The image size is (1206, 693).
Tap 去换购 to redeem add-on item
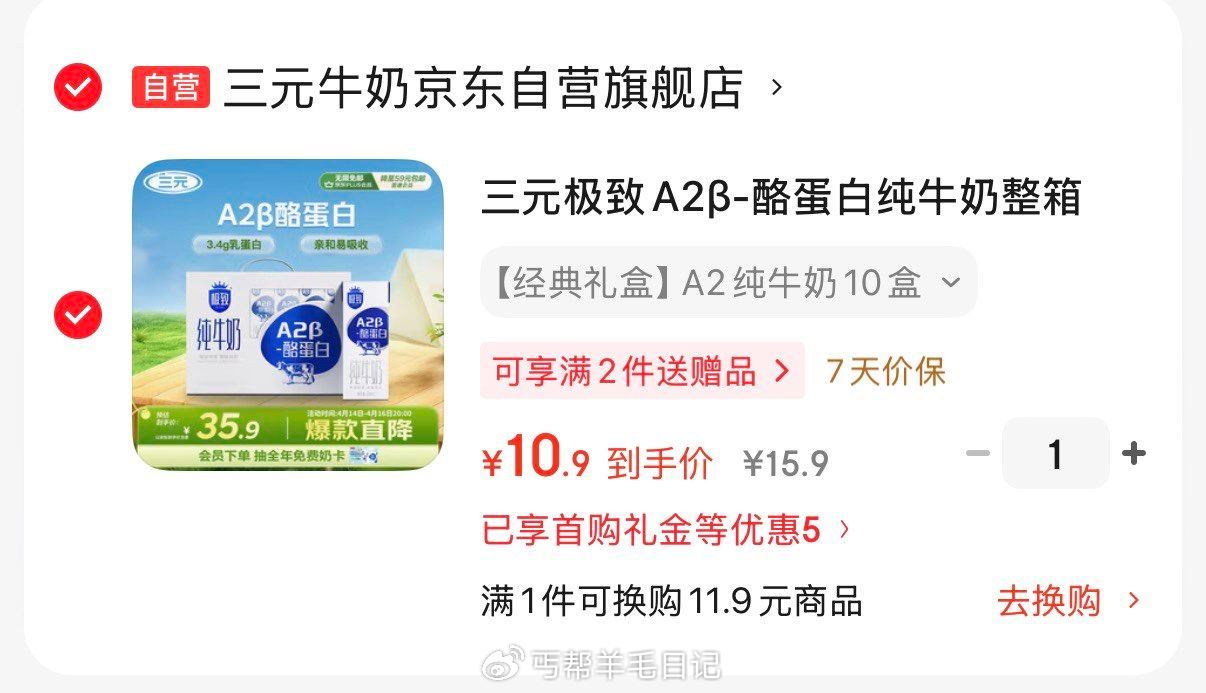coord(1067,601)
